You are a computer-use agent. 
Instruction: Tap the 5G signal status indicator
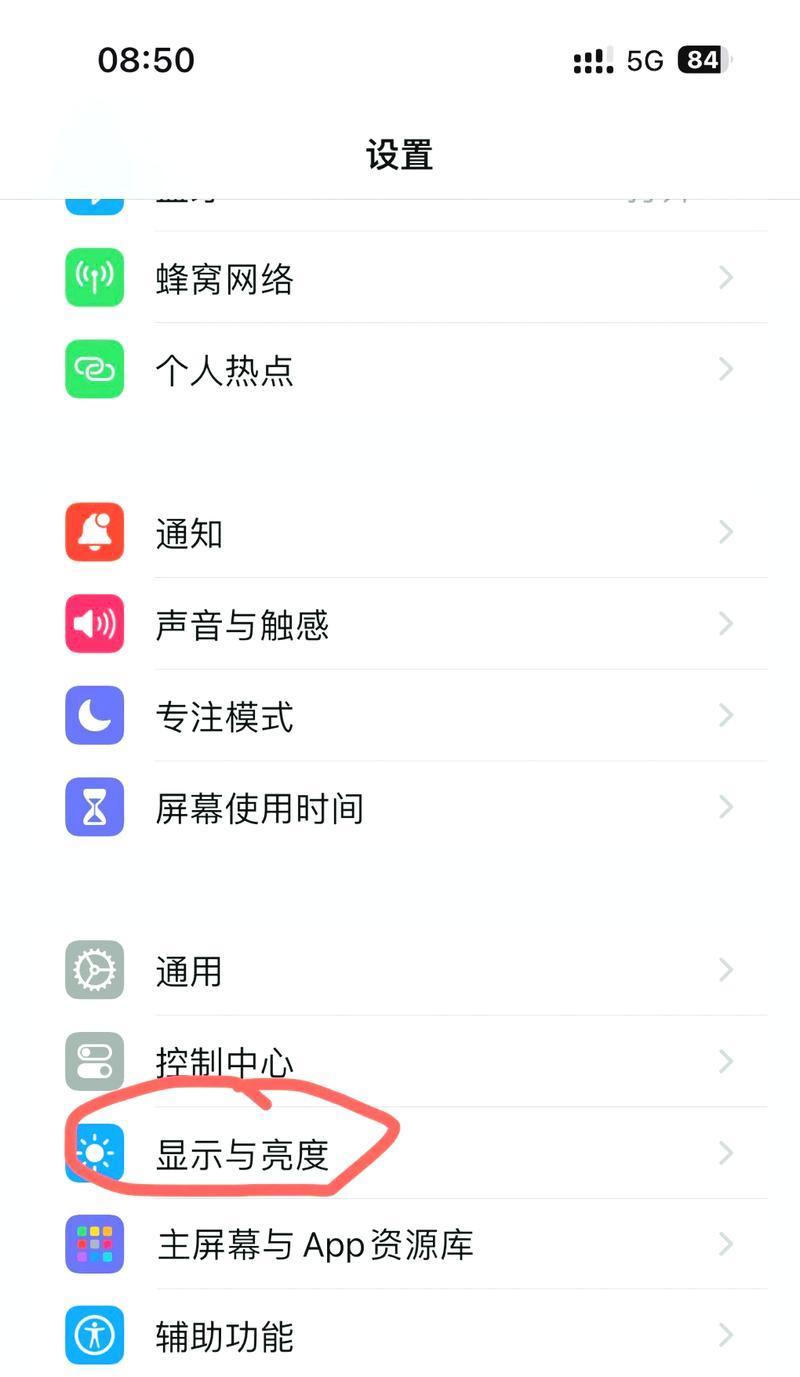[x=643, y=60]
